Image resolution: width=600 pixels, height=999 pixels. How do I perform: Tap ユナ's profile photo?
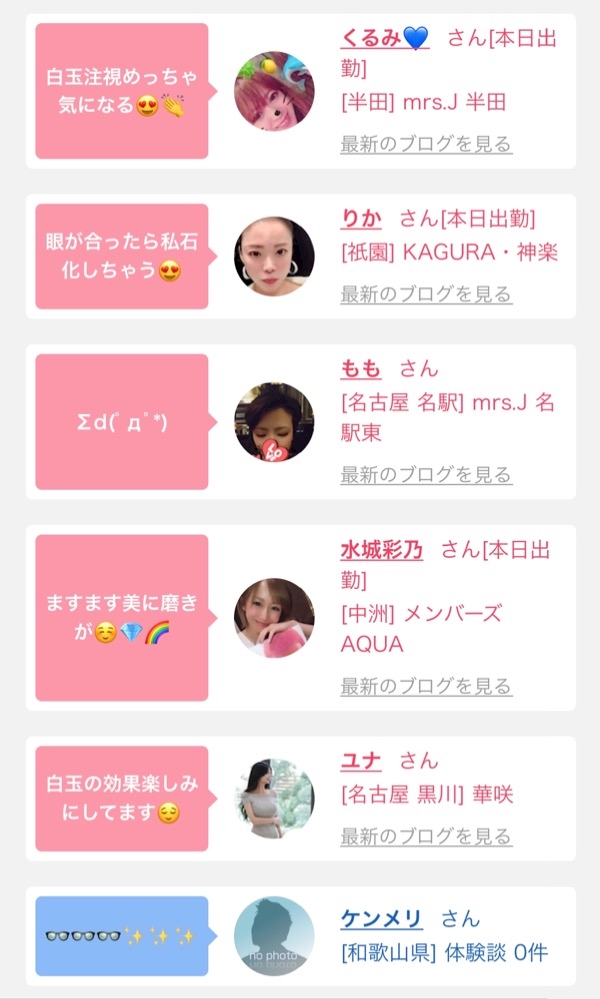coord(274,798)
